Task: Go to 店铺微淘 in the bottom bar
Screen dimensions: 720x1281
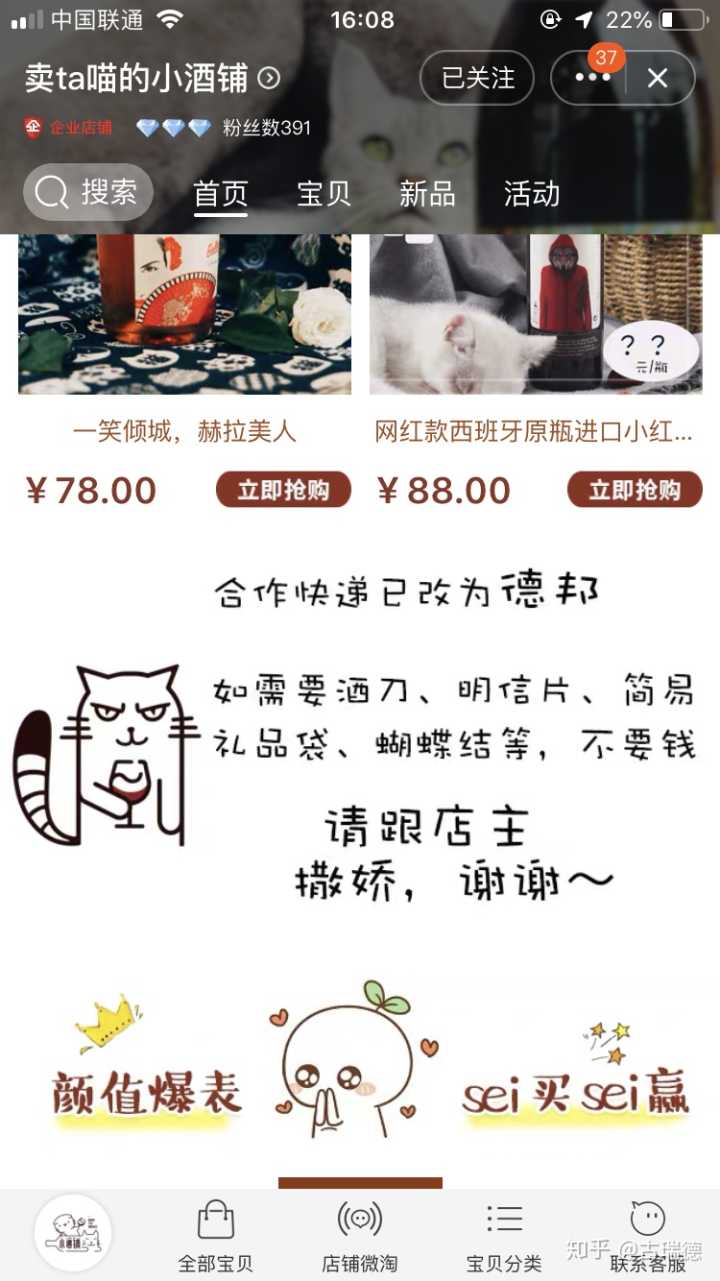Action: 360,1235
